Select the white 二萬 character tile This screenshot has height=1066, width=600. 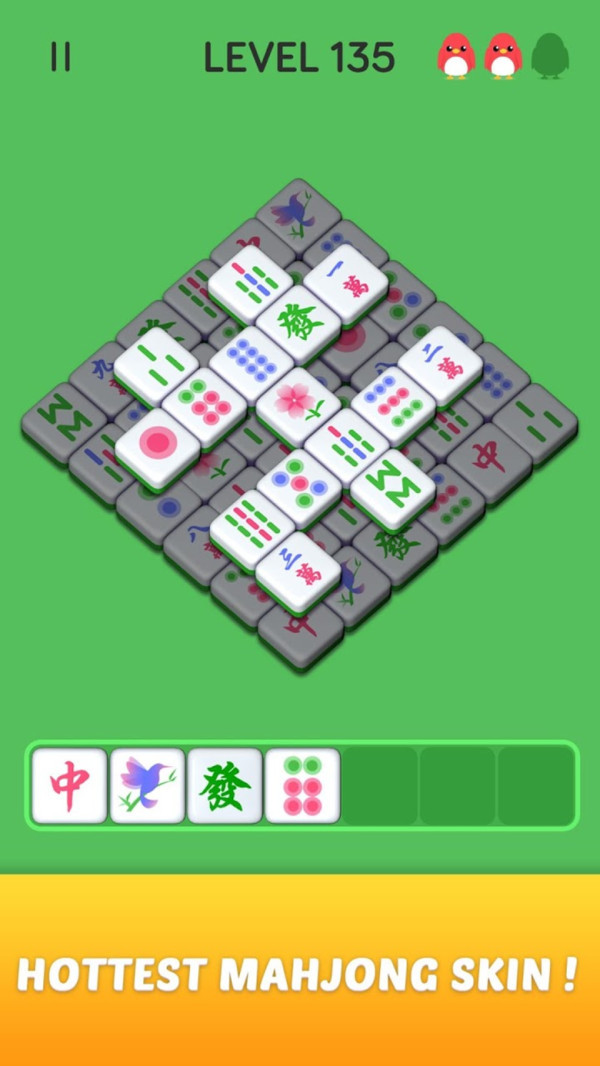tap(441, 359)
